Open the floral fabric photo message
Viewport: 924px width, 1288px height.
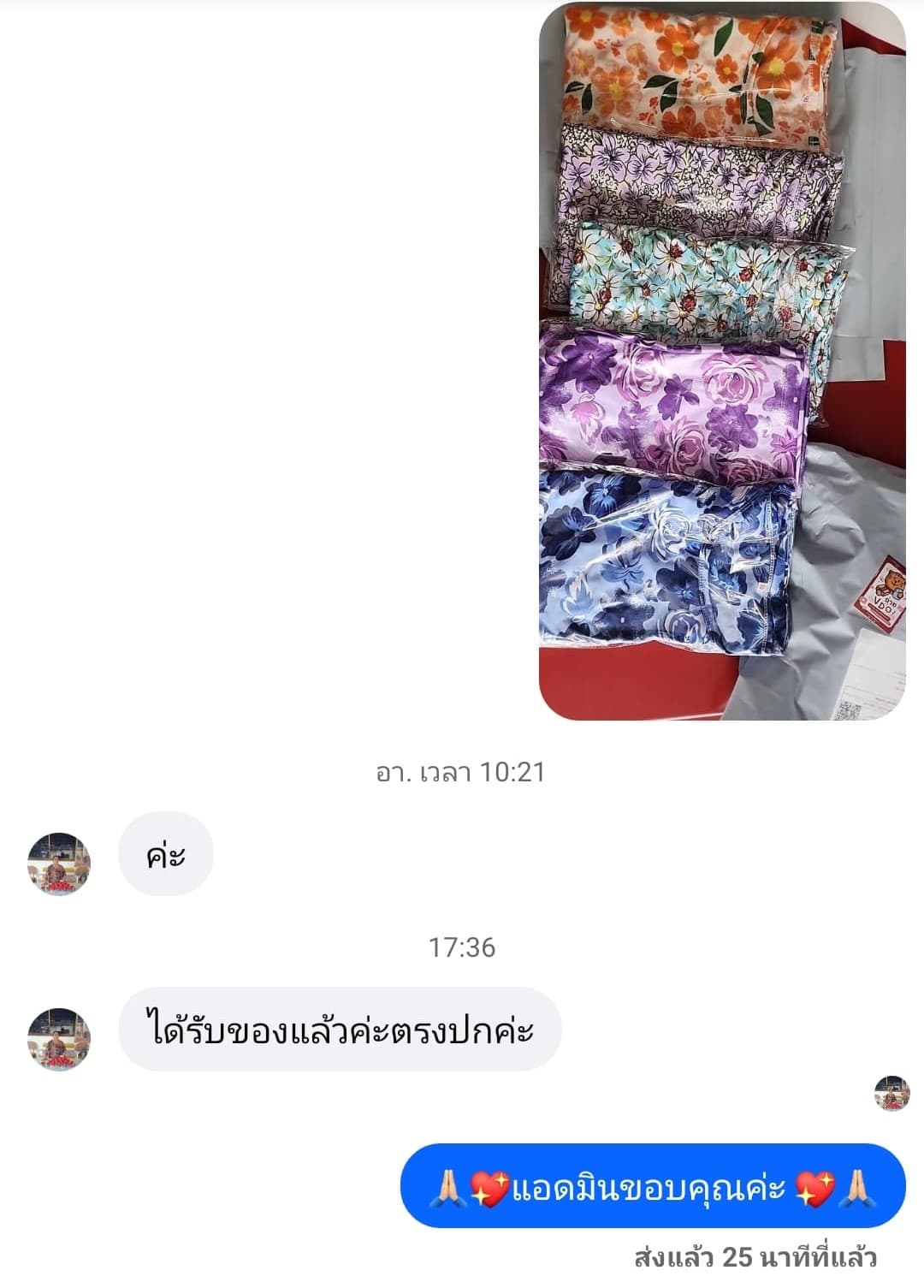coord(721,359)
